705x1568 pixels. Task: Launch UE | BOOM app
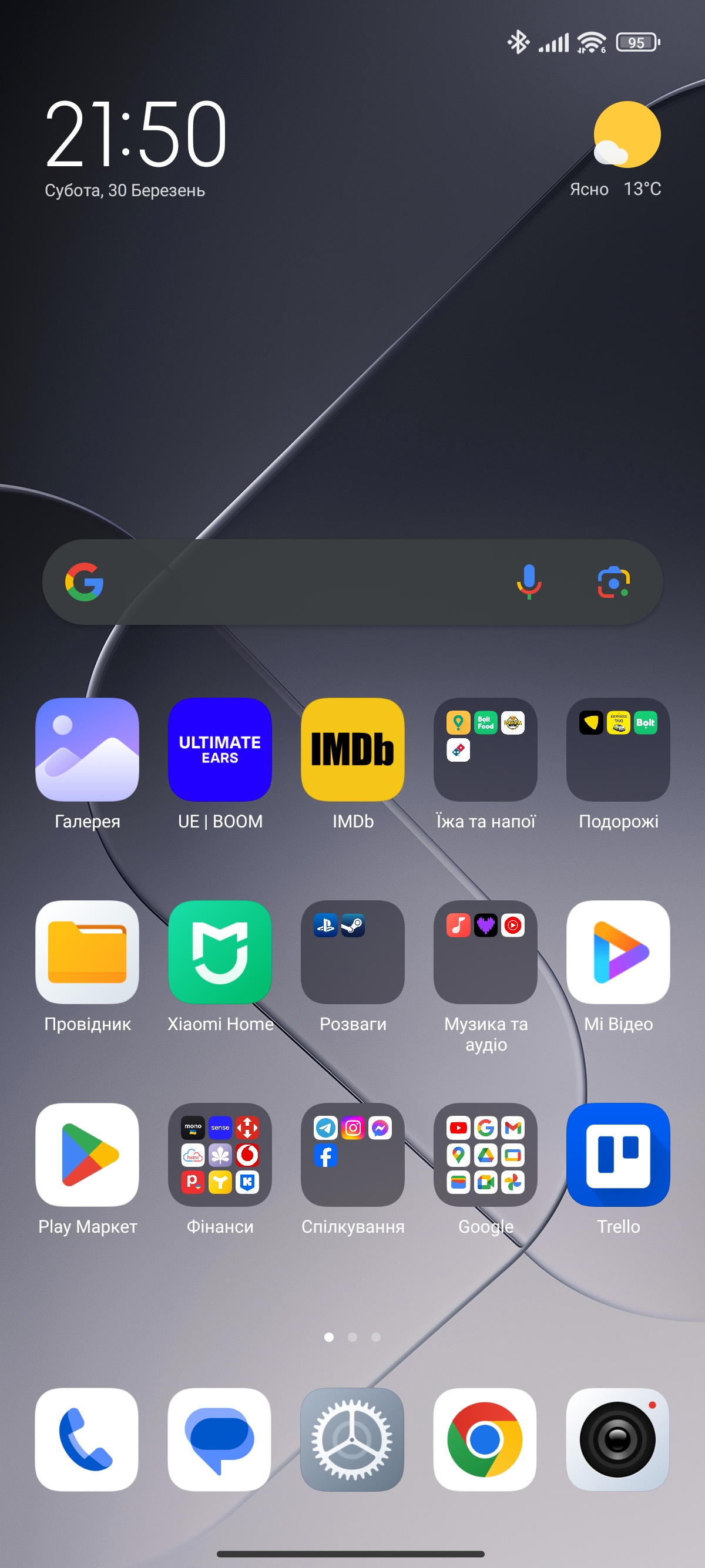pos(220,749)
